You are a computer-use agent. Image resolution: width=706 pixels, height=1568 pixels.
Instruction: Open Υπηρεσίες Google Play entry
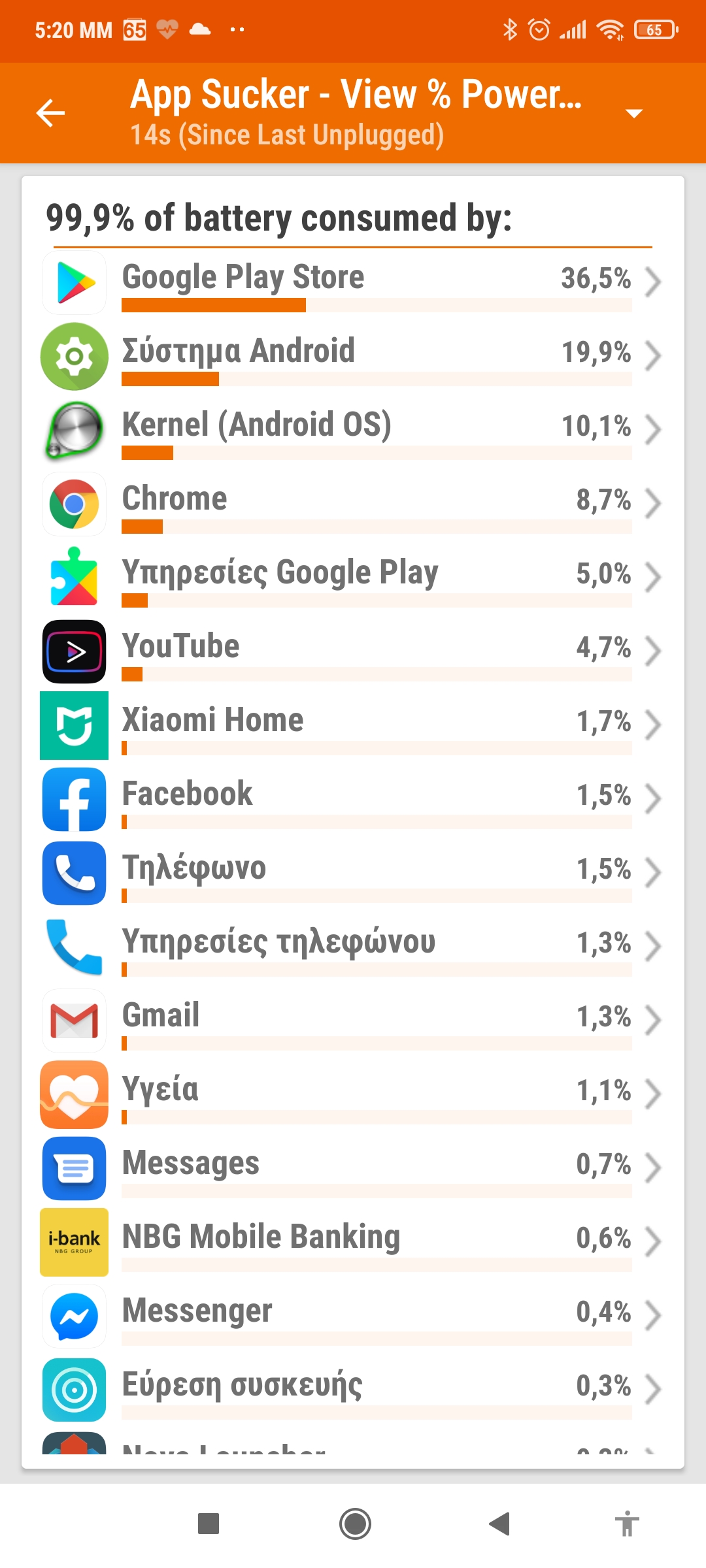(x=353, y=578)
